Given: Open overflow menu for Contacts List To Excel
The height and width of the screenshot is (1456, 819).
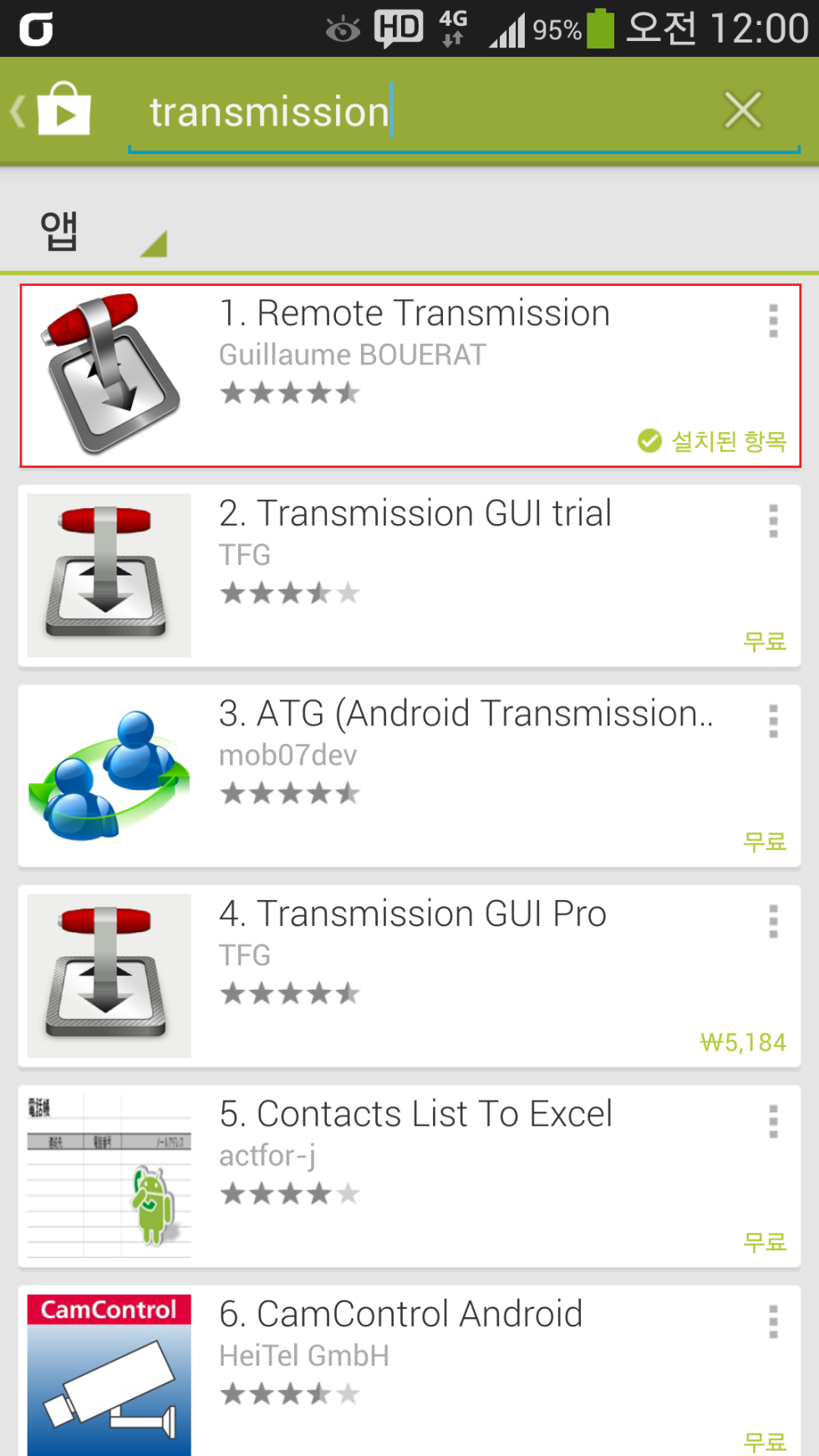Looking at the screenshot, I should pos(773,1122).
